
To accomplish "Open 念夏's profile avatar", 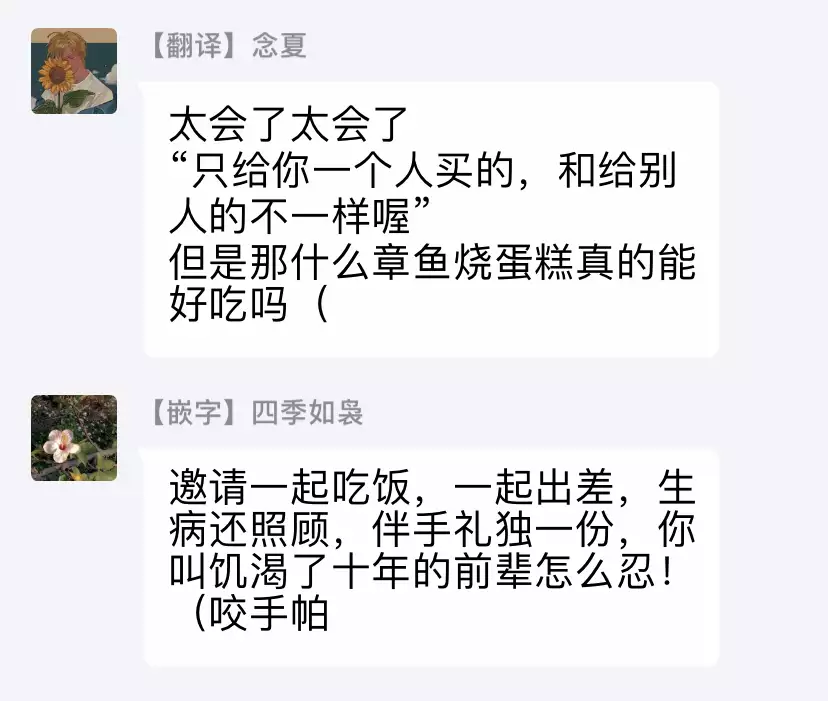I will click(x=74, y=71).
